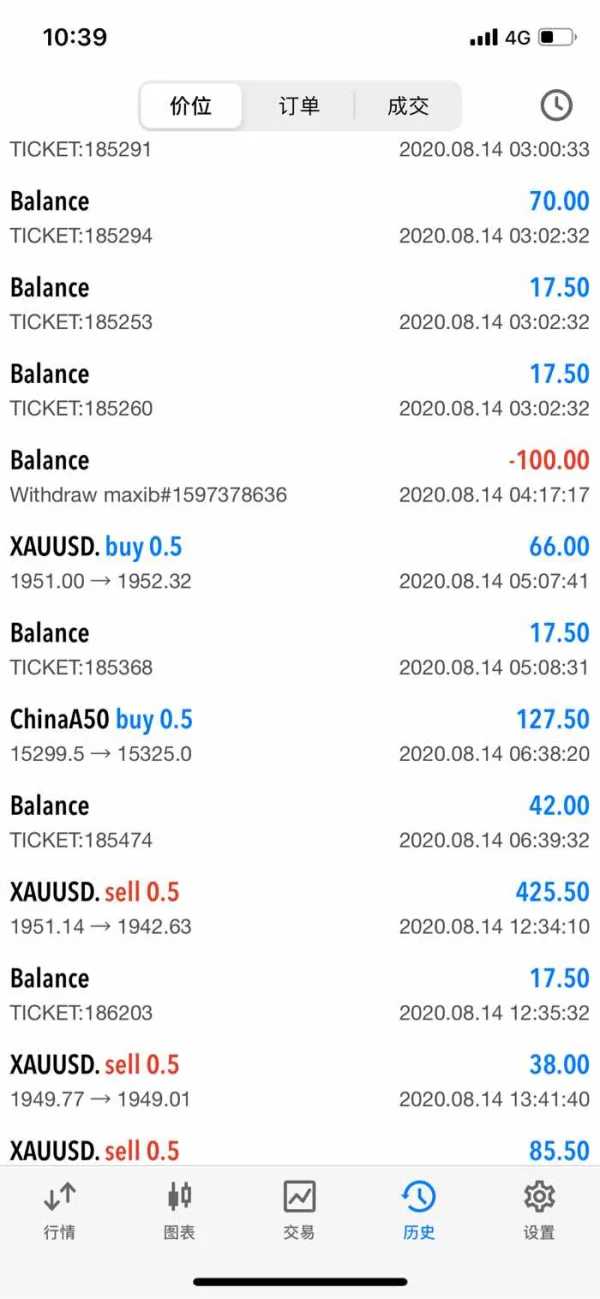Open the Balance entry TICKET:185368
600x1299 pixels.
(x=299, y=649)
